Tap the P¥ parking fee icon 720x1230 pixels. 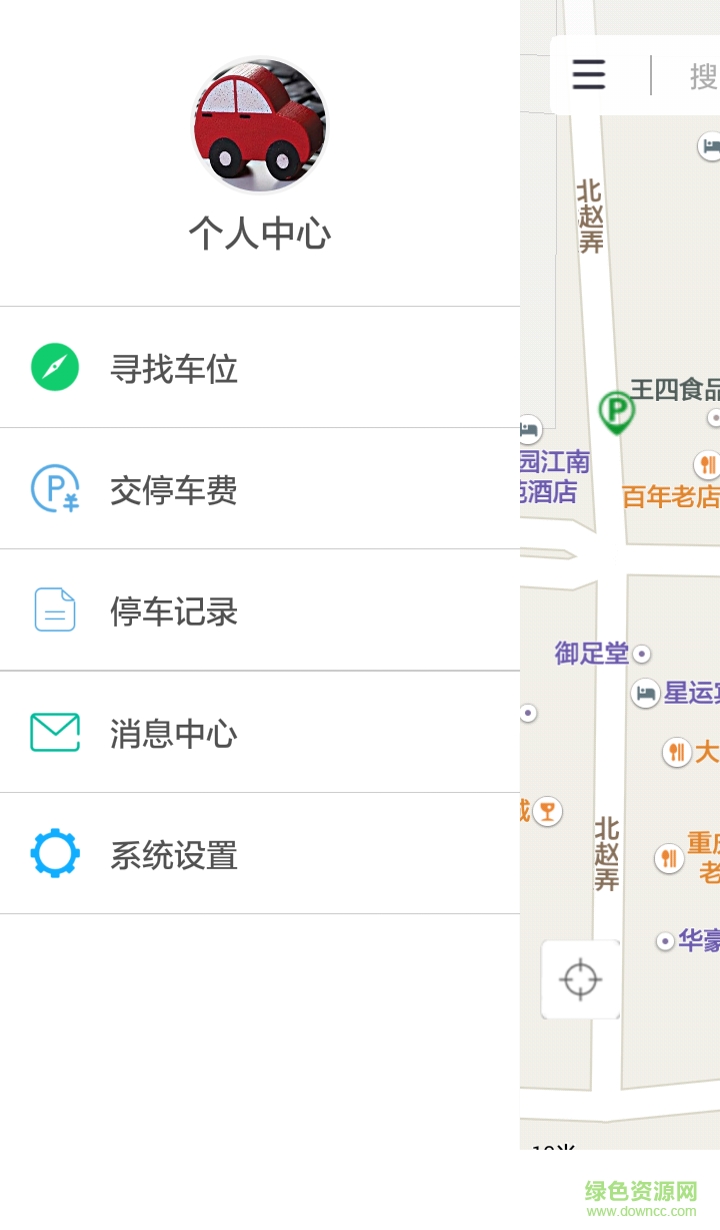pos(55,488)
